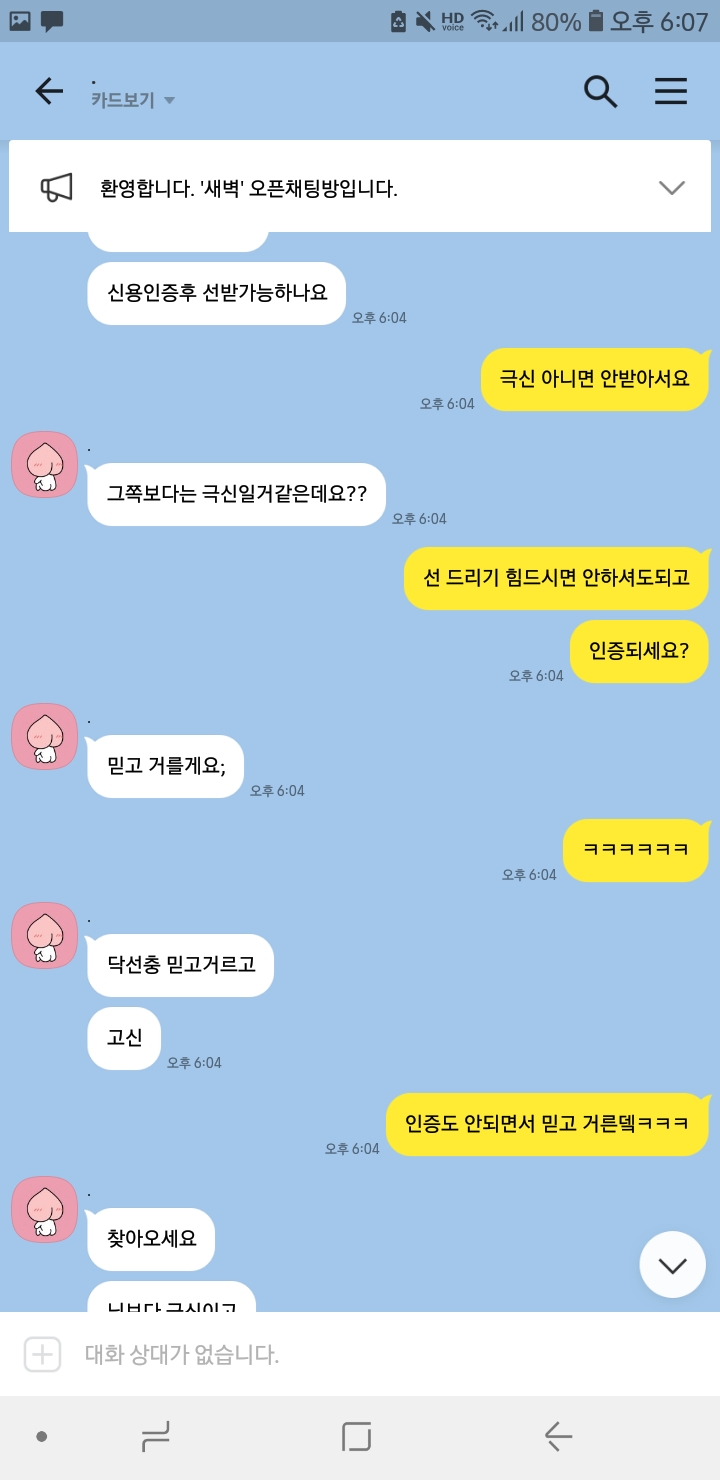Go back from the chat room
The width and height of the screenshot is (720, 1480).
point(49,91)
